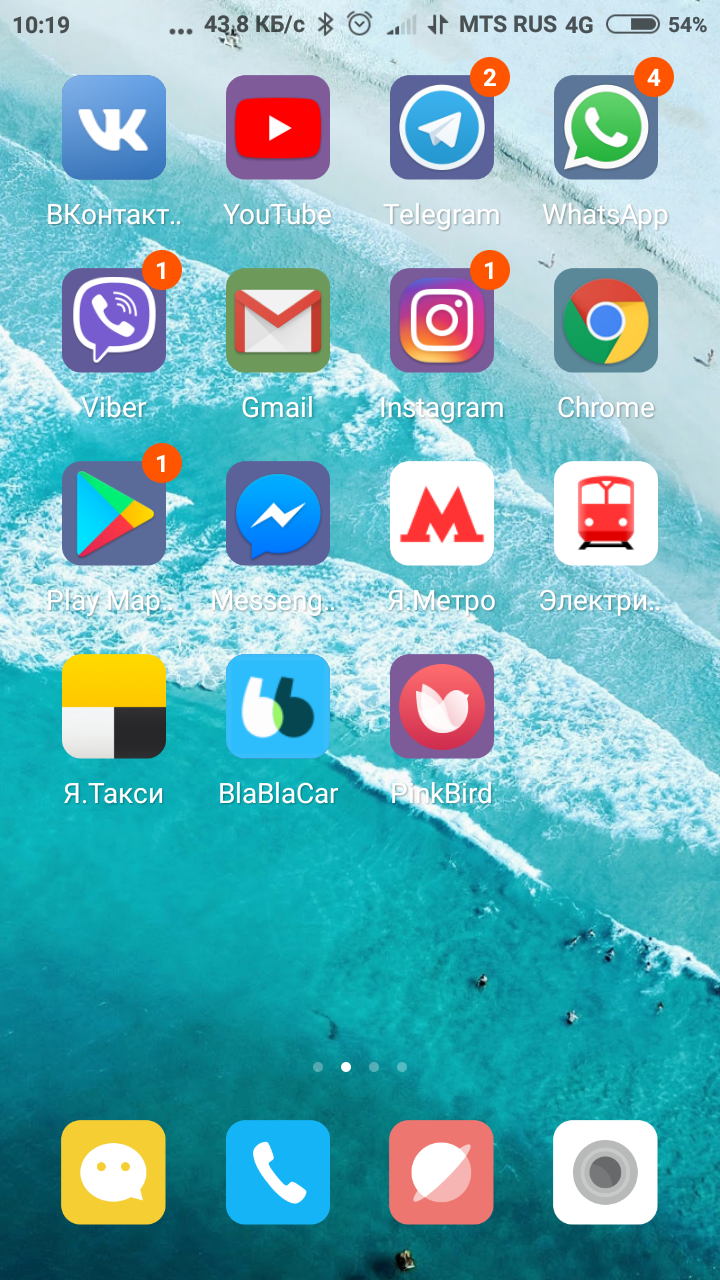
Task: Open the BlaBlaCar app
Action: tap(278, 706)
